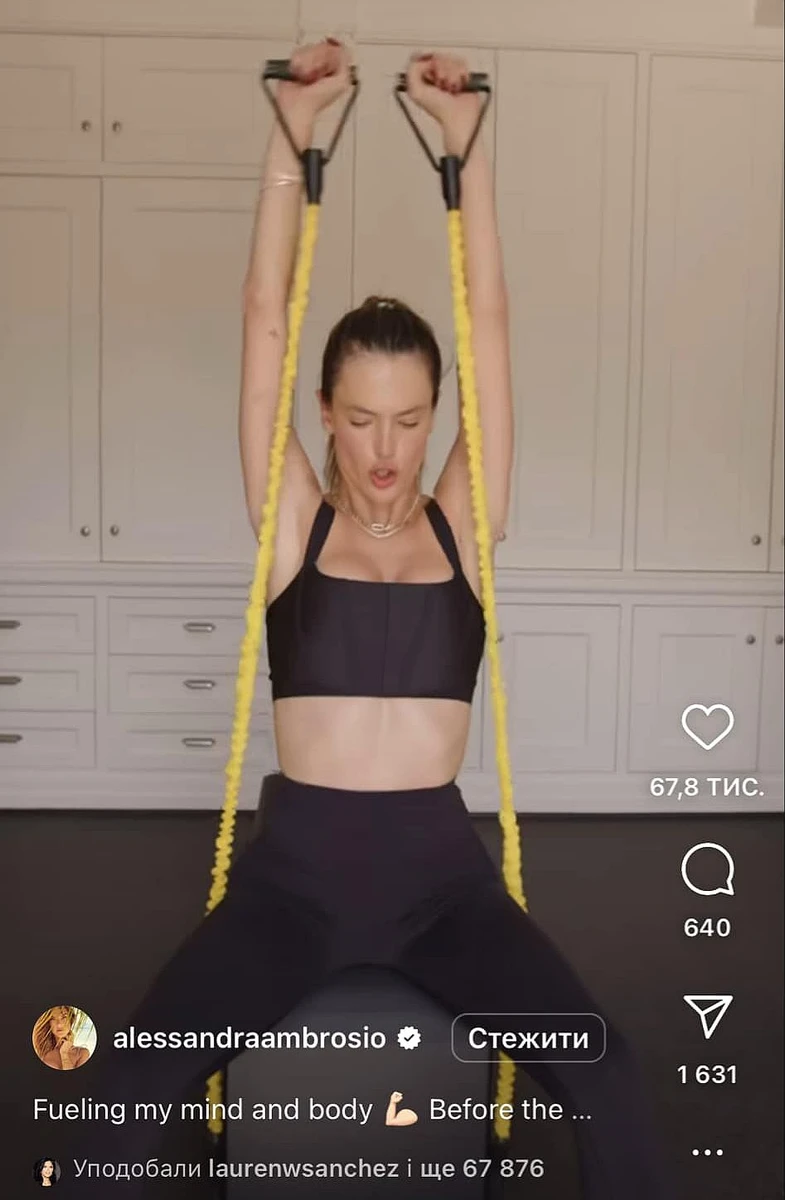Open the three-dot more options menu

707,1153
